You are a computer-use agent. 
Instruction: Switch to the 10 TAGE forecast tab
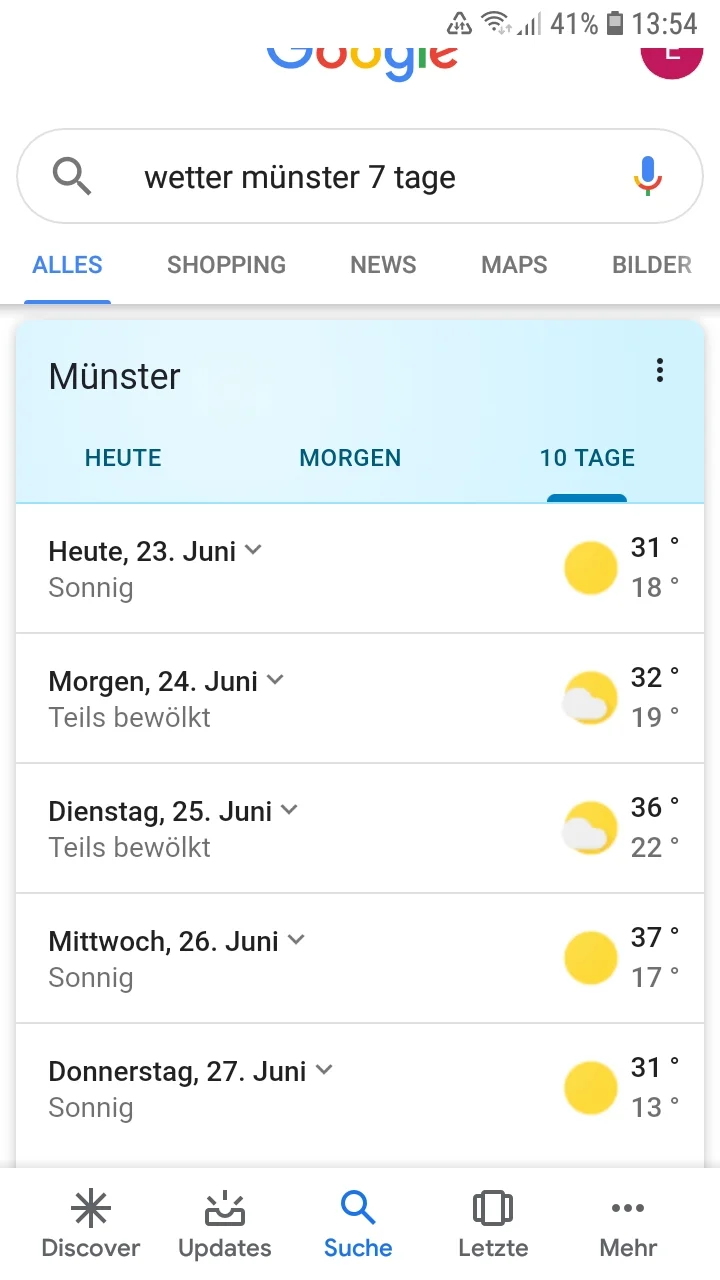coord(587,458)
